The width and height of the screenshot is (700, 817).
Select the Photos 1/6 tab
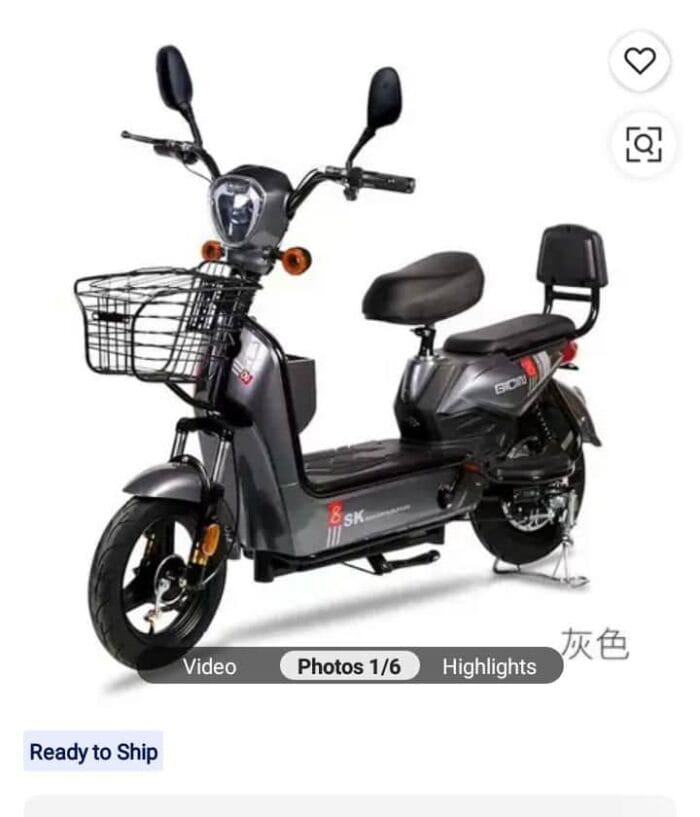[348, 667]
